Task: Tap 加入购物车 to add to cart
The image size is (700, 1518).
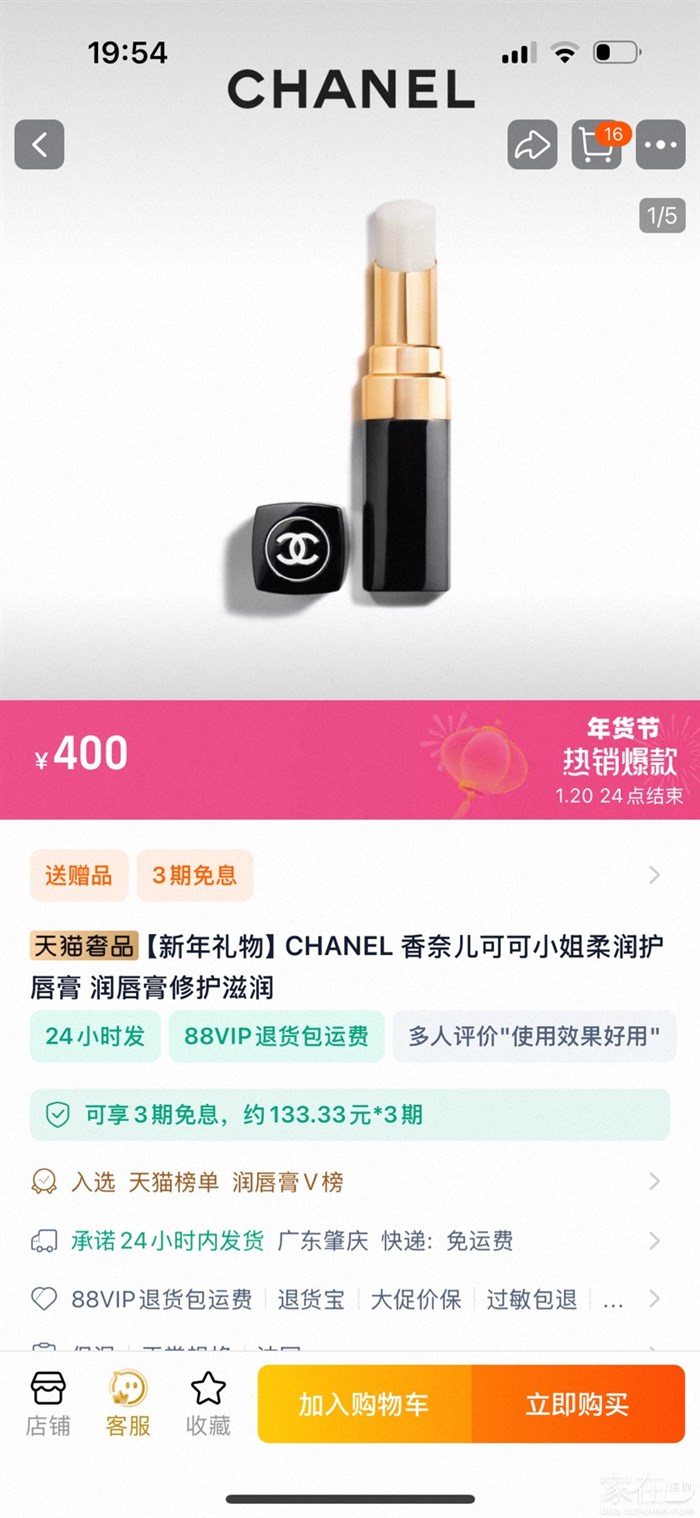Action: pyautogui.click(x=364, y=1404)
